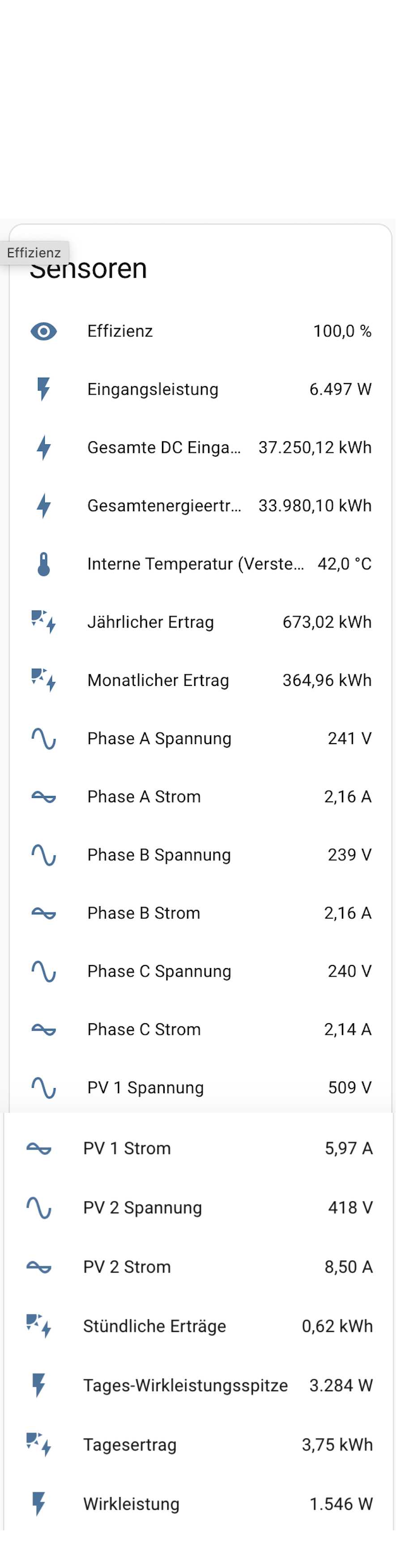View Stündliche Erträge sensor details
The height and width of the screenshot is (1568, 396).
pyautogui.click(x=154, y=1326)
